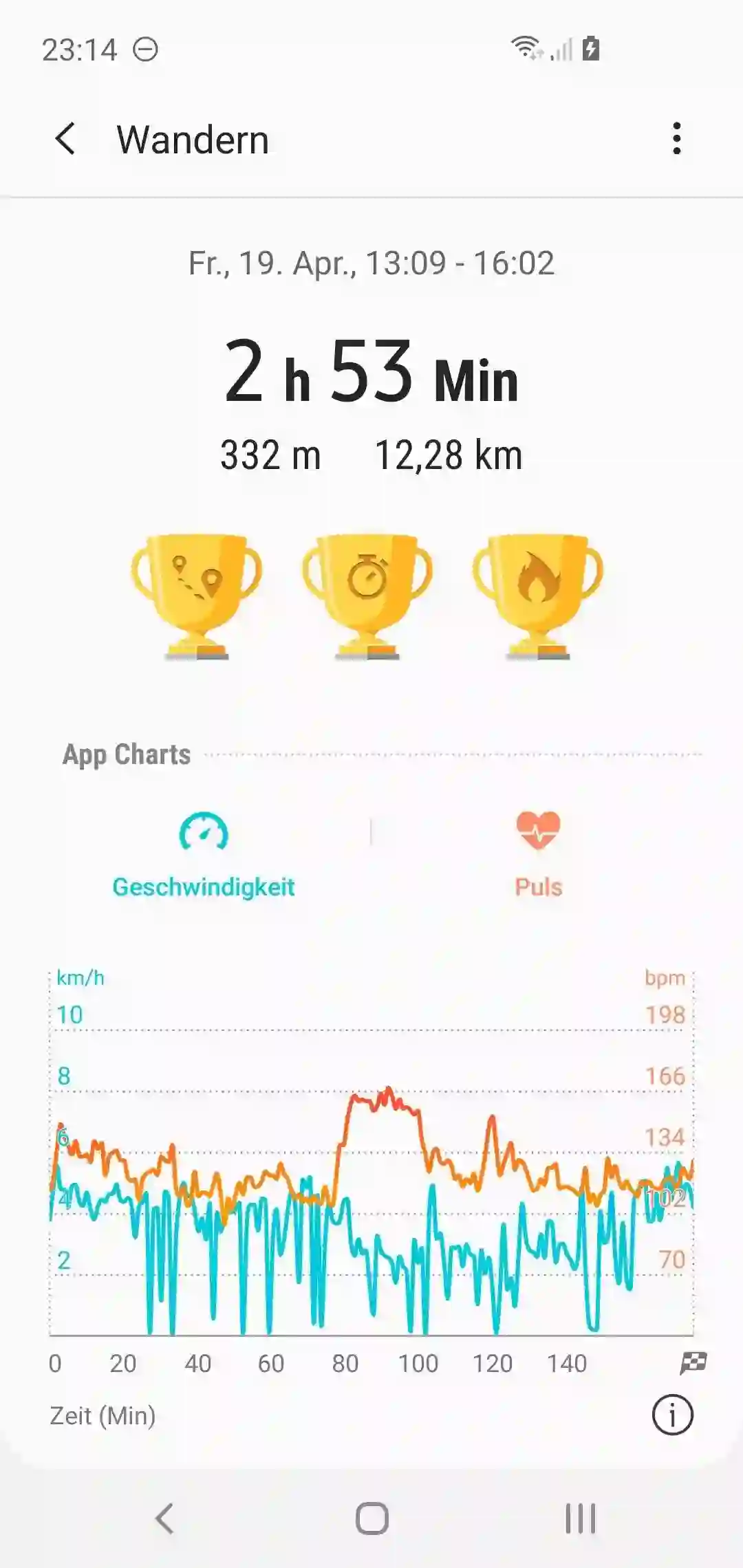Go back from the Wandern screen

coord(65,140)
